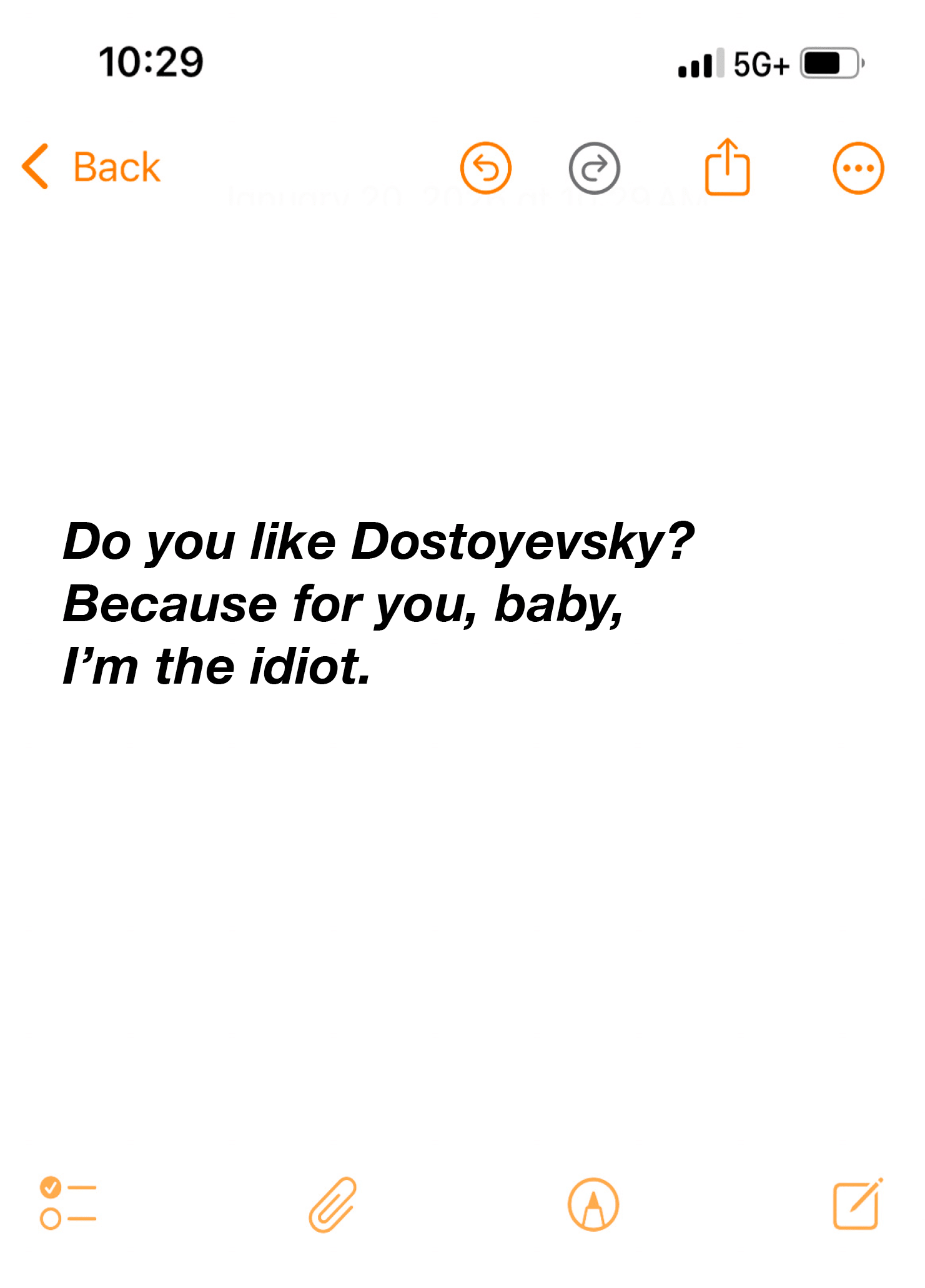The height and width of the screenshot is (1288, 925).
Task: Open the markup pen tool
Action: pos(593,1204)
